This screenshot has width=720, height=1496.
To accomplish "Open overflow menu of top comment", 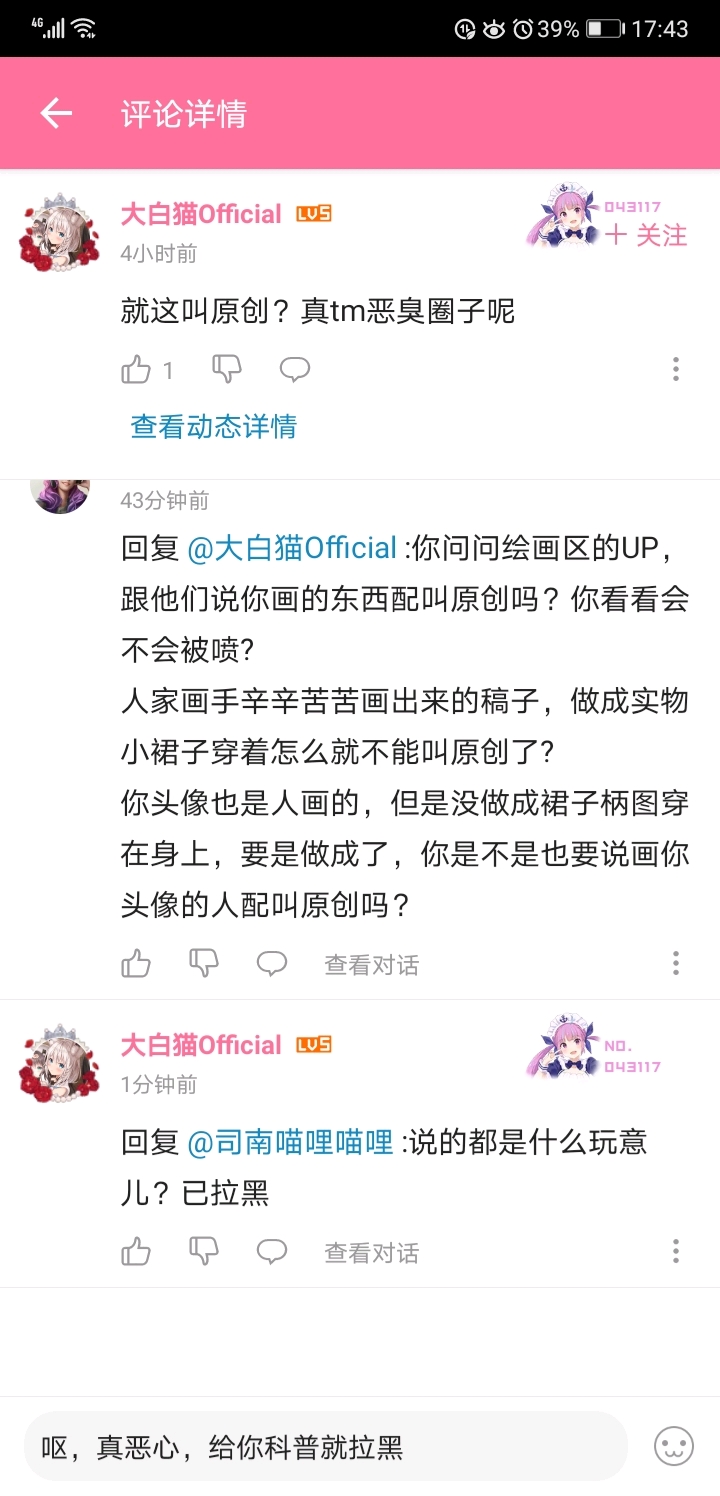I will coord(676,369).
